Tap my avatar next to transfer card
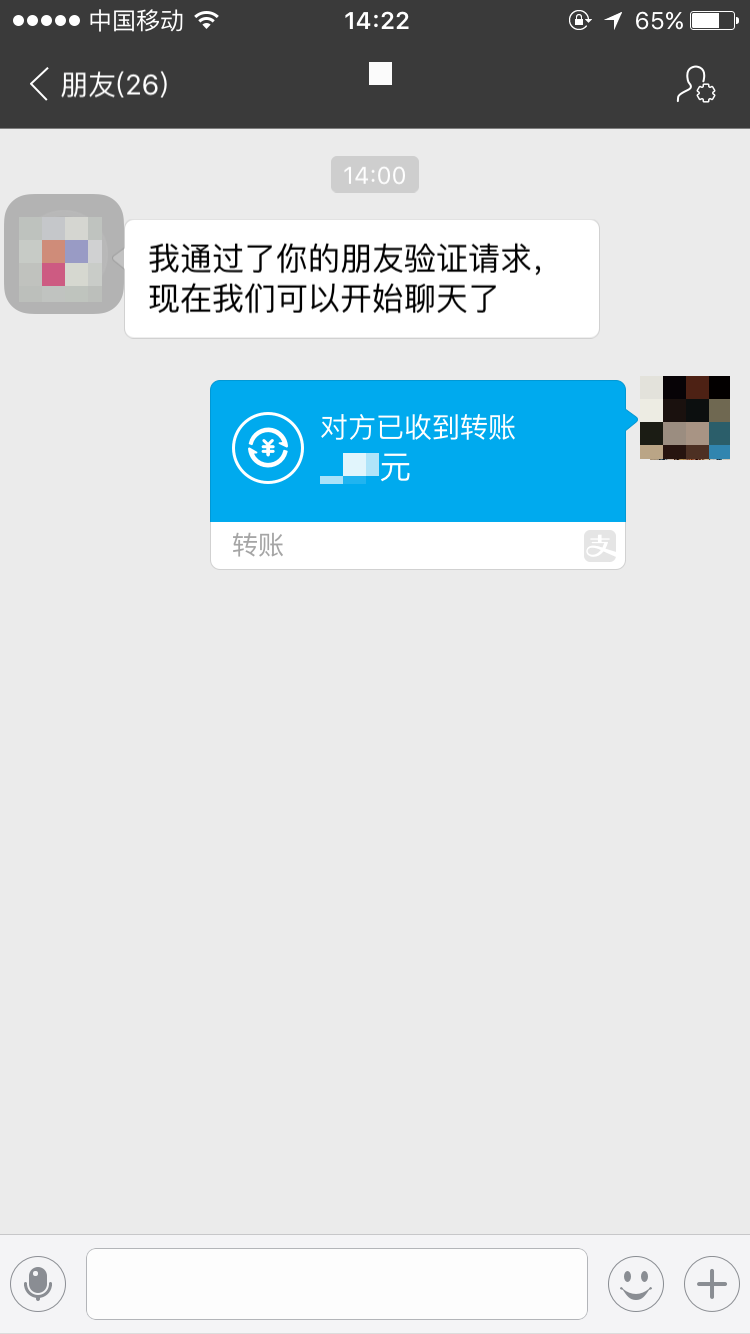Image resolution: width=750 pixels, height=1334 pixels. 684,418
